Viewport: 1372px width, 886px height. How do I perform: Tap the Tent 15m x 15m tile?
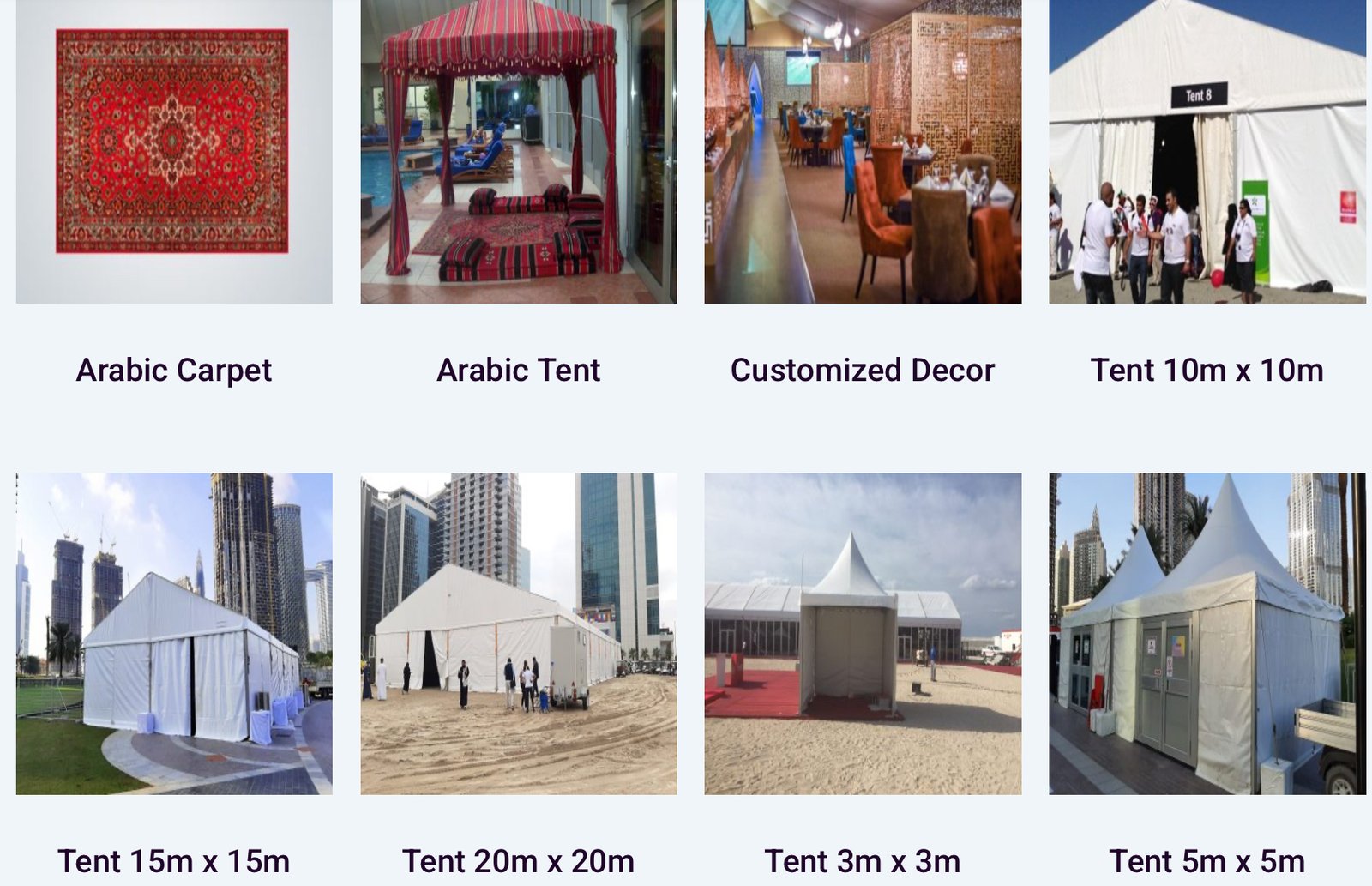[x=174, y=633]
